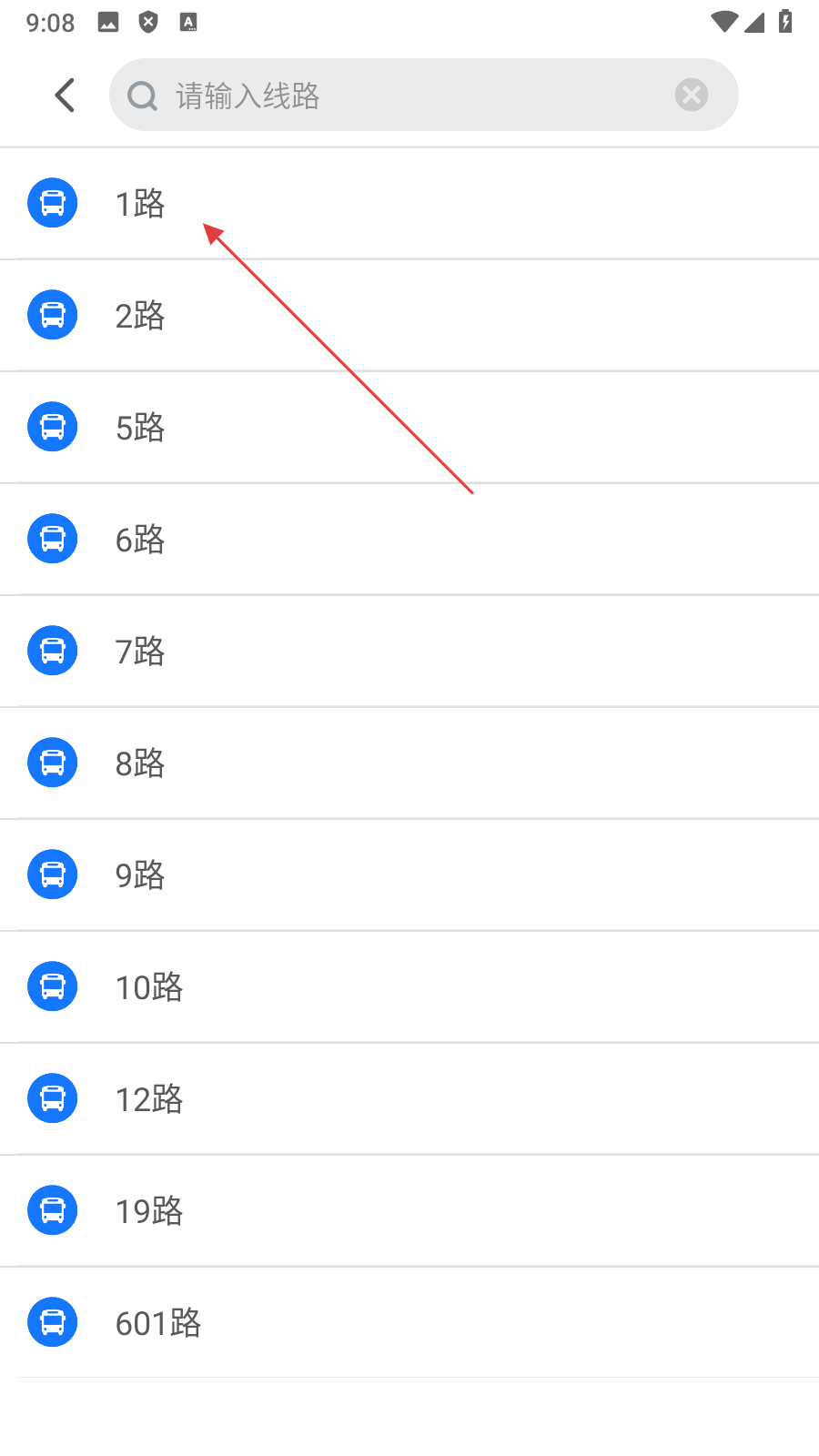819x1456 pixels.
Task: Clear the search box text
Action: pos(692,95)
